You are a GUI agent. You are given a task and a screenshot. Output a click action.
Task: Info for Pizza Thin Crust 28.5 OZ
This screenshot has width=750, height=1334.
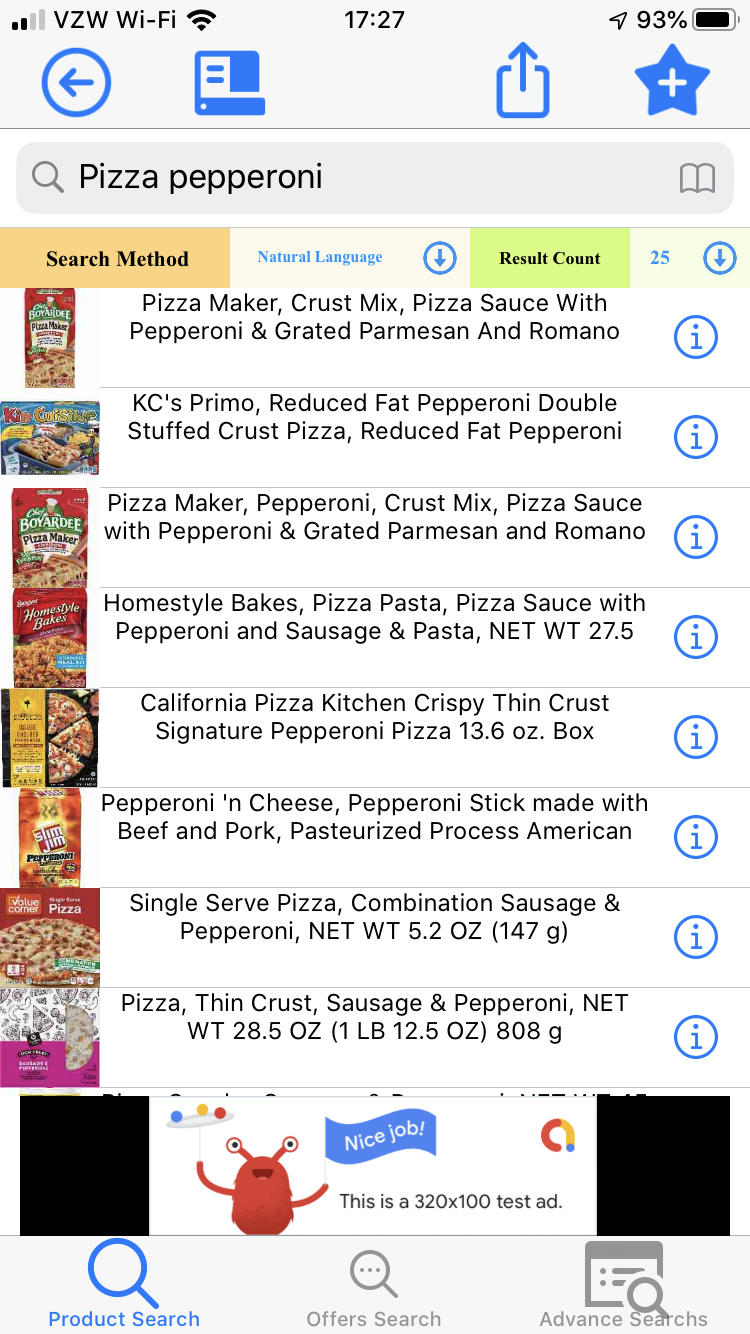pos(696,1037)
